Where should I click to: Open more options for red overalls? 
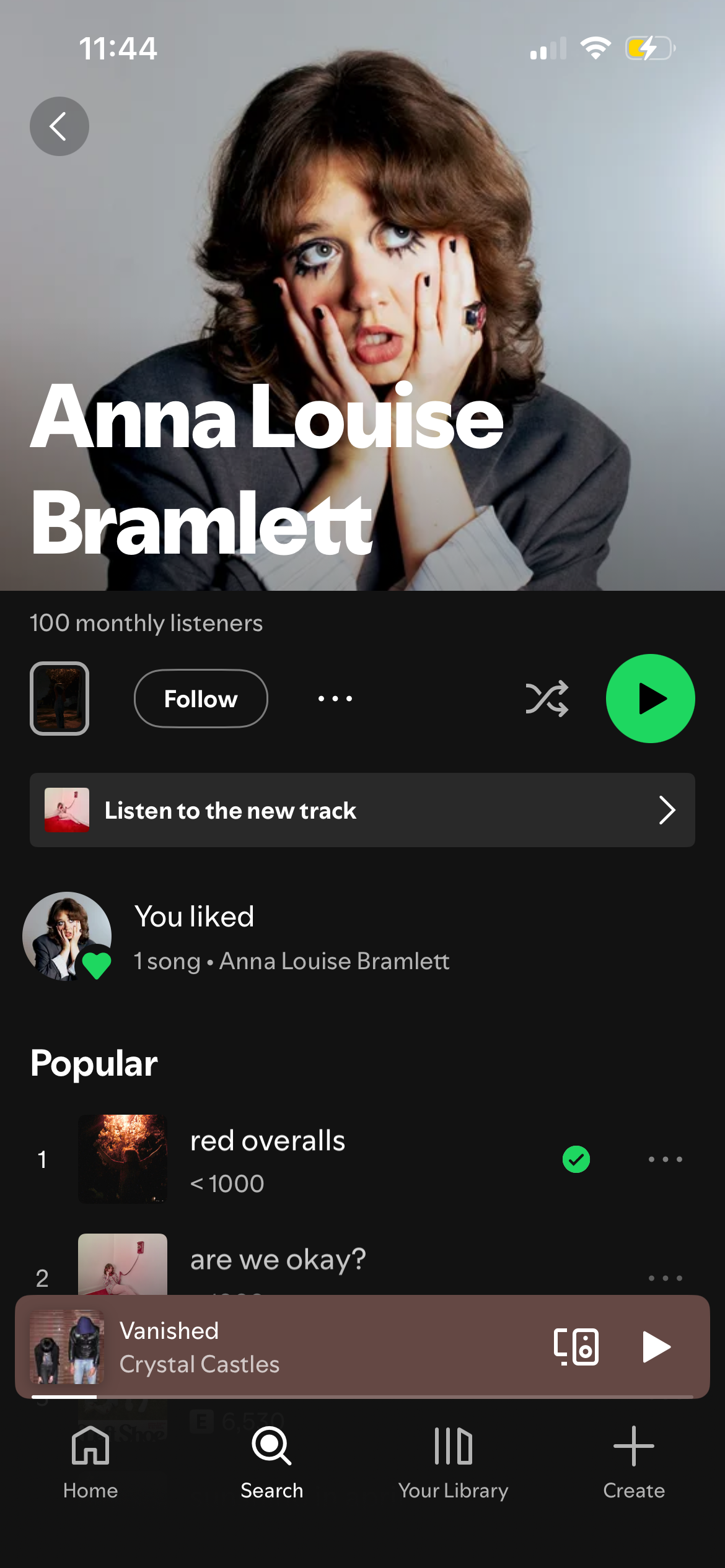coord(665,1159)
